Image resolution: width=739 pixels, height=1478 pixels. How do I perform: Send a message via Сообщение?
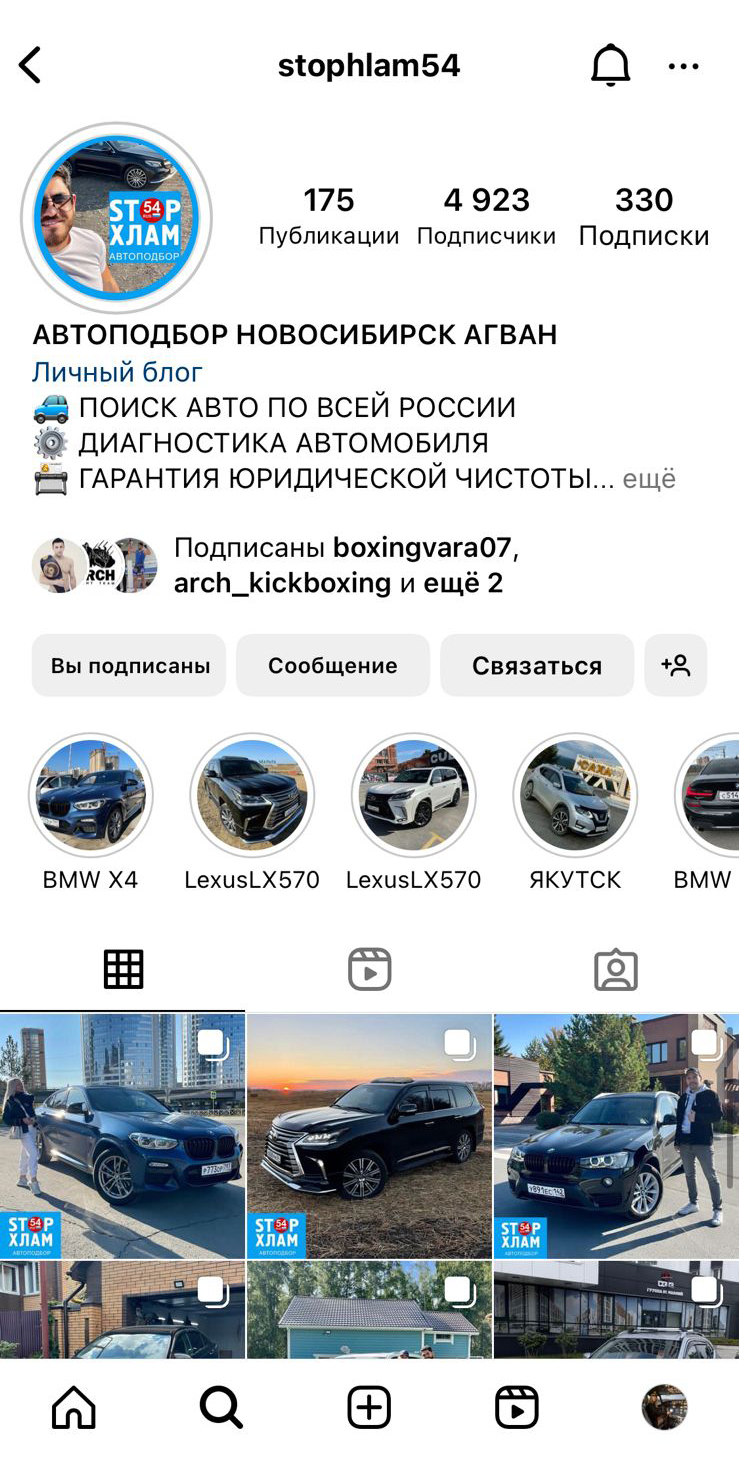tap(333, 665)
